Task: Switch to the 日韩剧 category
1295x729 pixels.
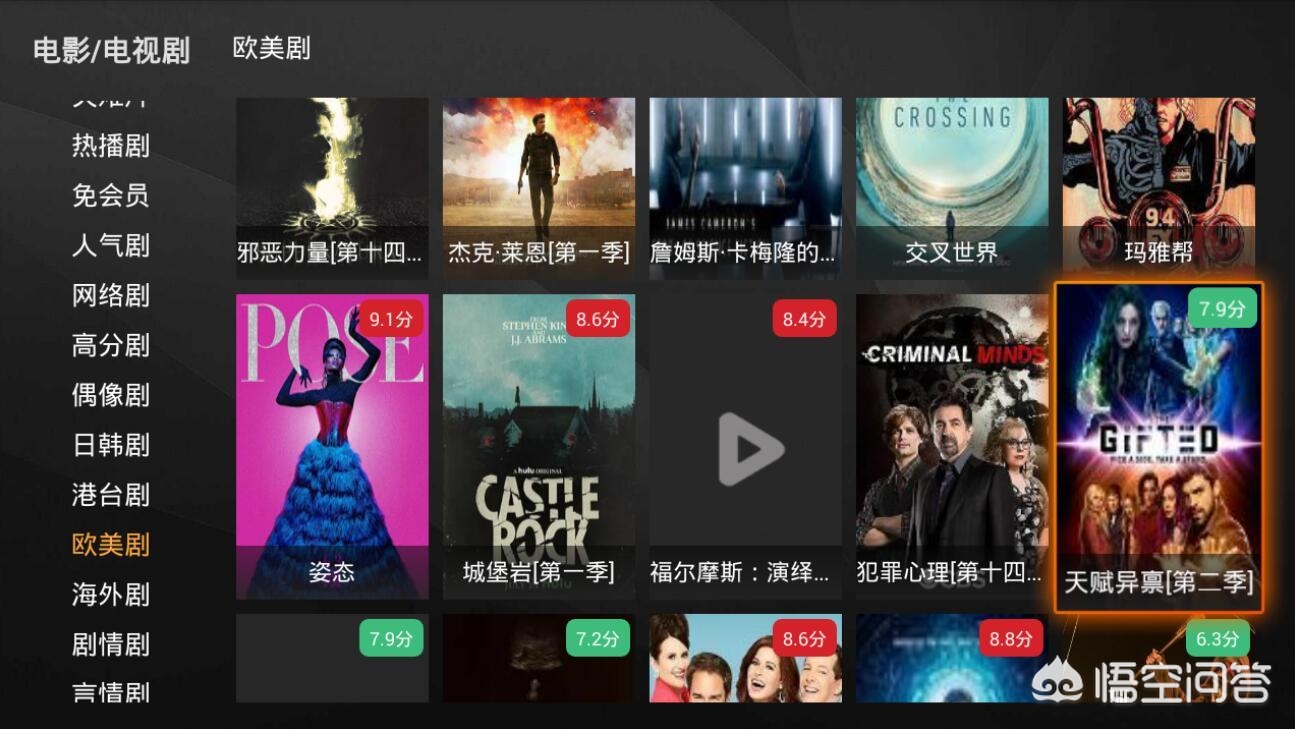Action: tap(110, 446)
